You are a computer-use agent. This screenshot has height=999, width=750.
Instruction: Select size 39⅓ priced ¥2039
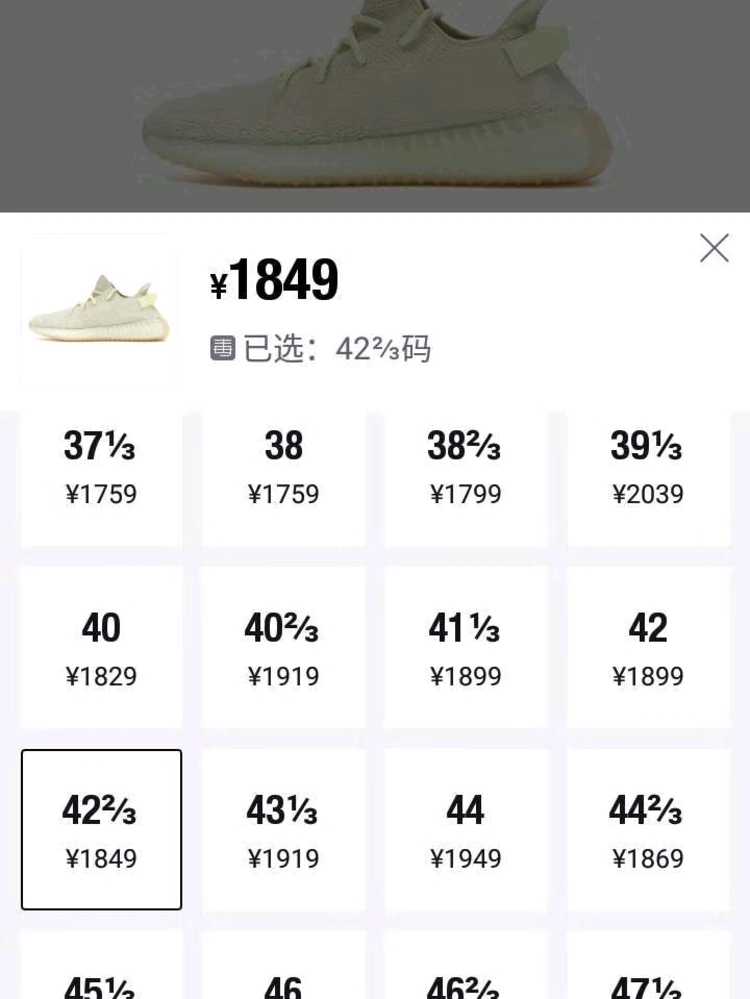pyautogui.click(x=648, y=468)
